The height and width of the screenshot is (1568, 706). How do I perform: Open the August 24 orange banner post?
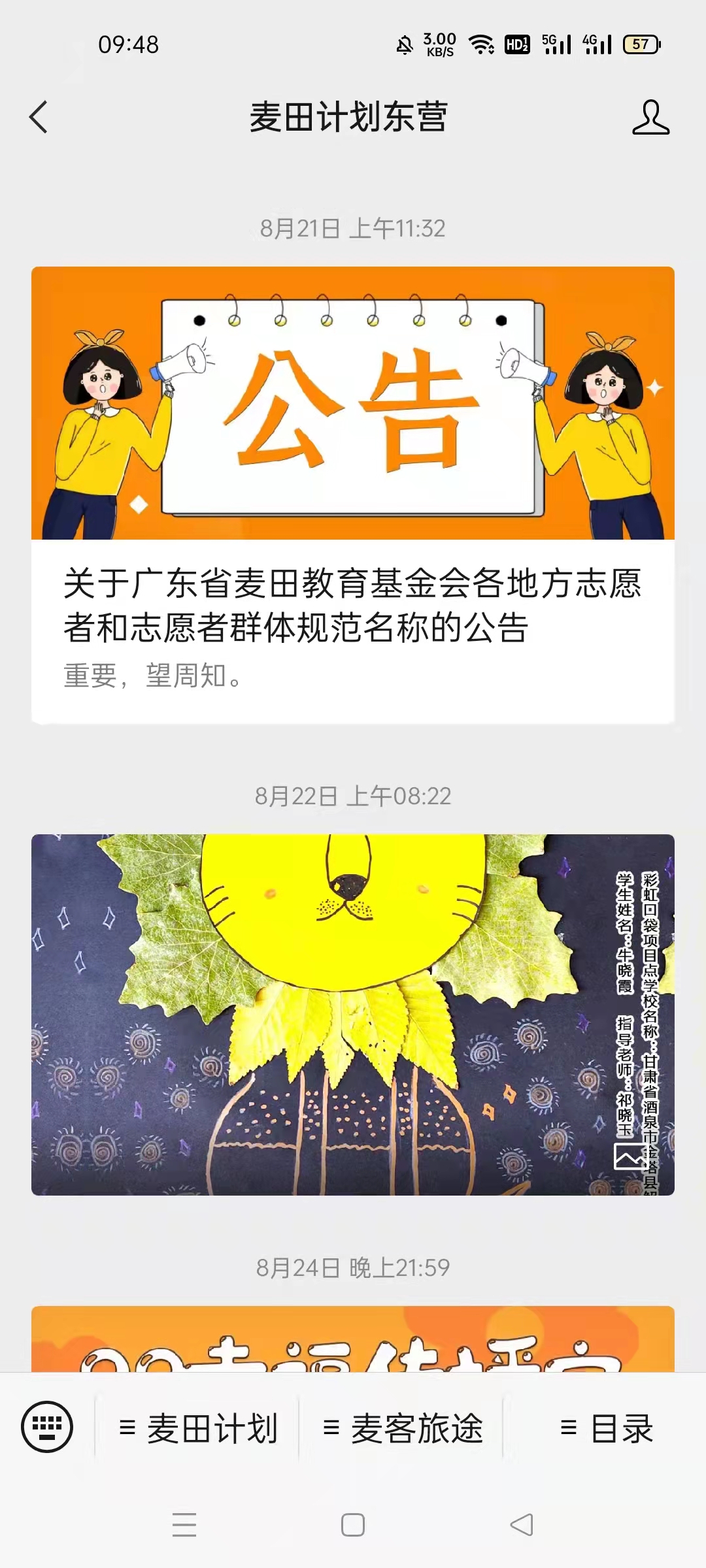353,1339
